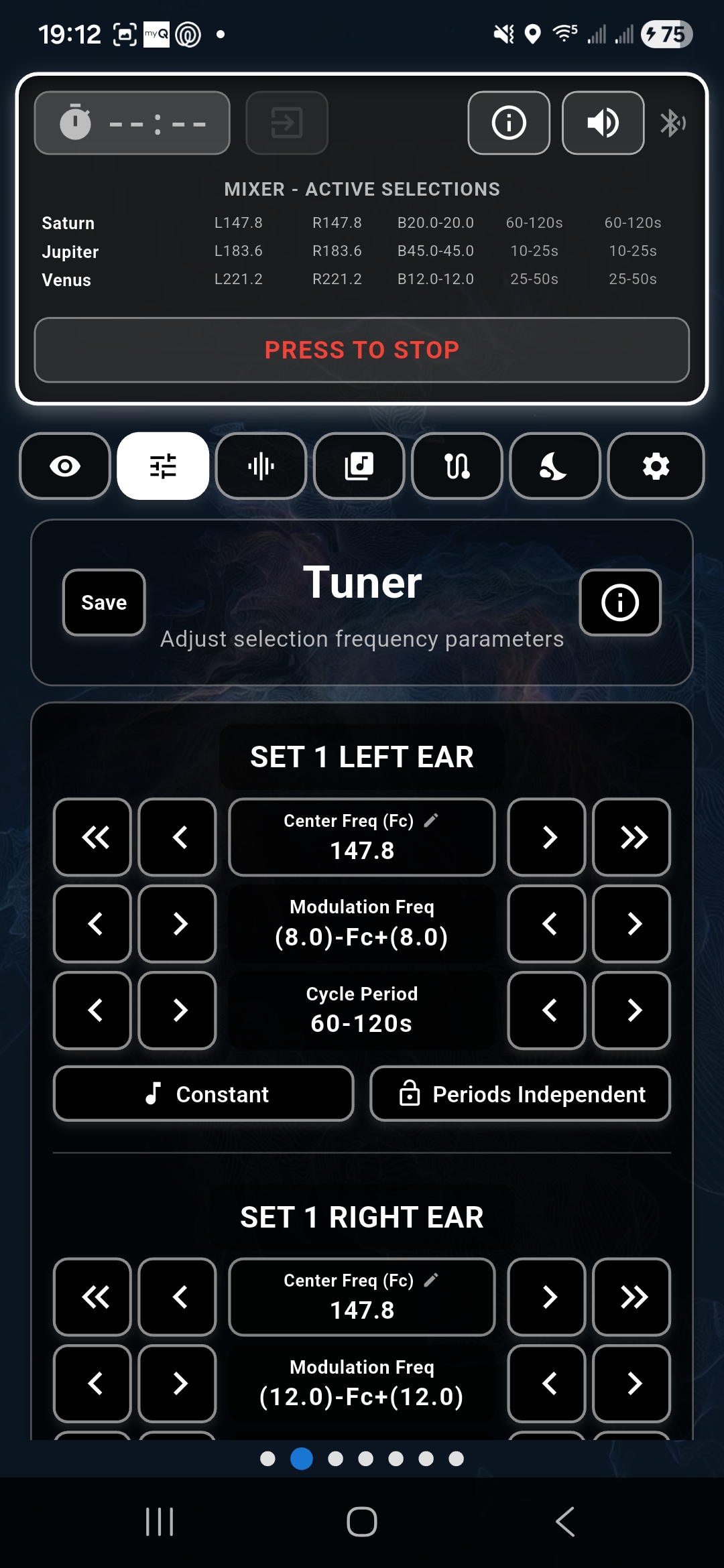
Task: Decrease Modulation Freq for Set 1 Left Ear
Action: coord(91,924)
